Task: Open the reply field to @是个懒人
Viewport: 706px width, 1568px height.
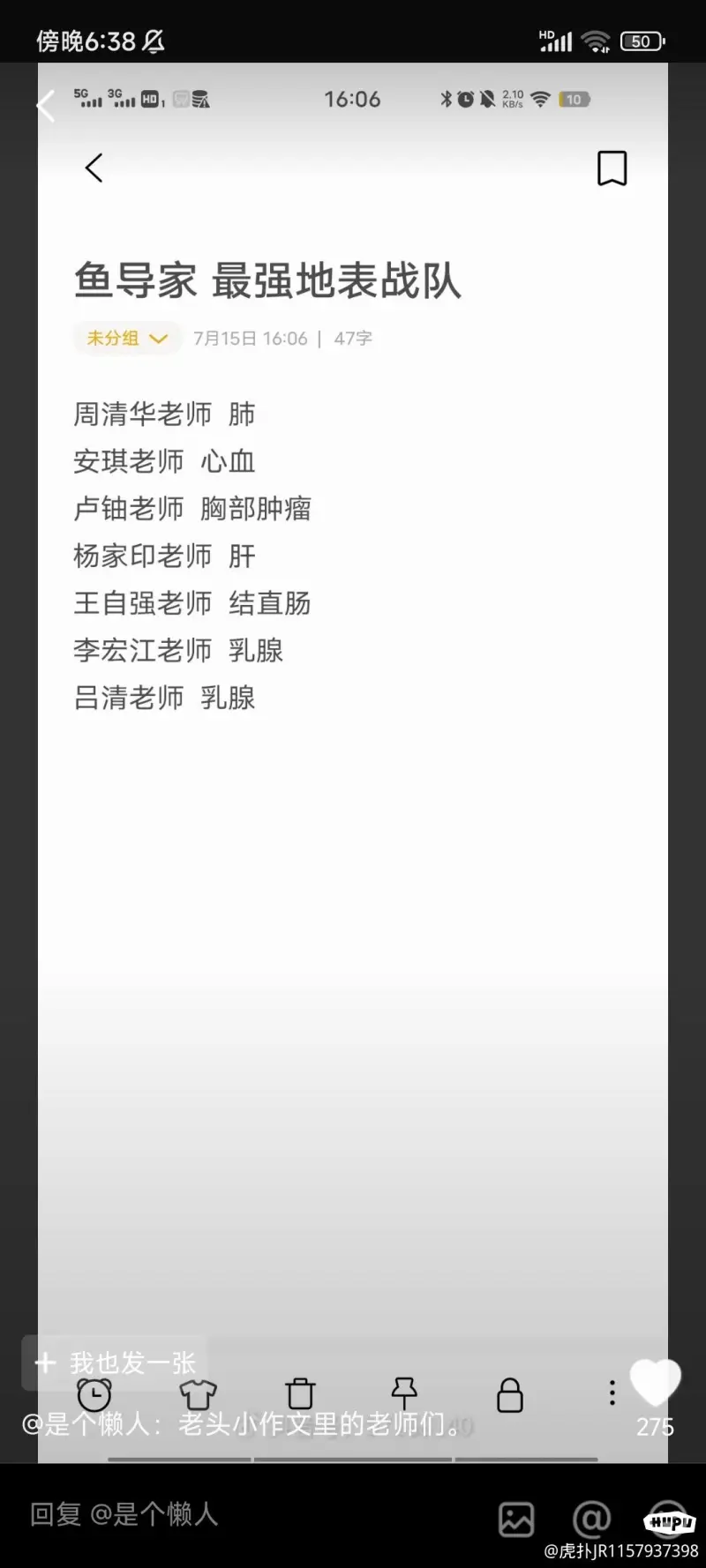Action: pos(124,1514)
